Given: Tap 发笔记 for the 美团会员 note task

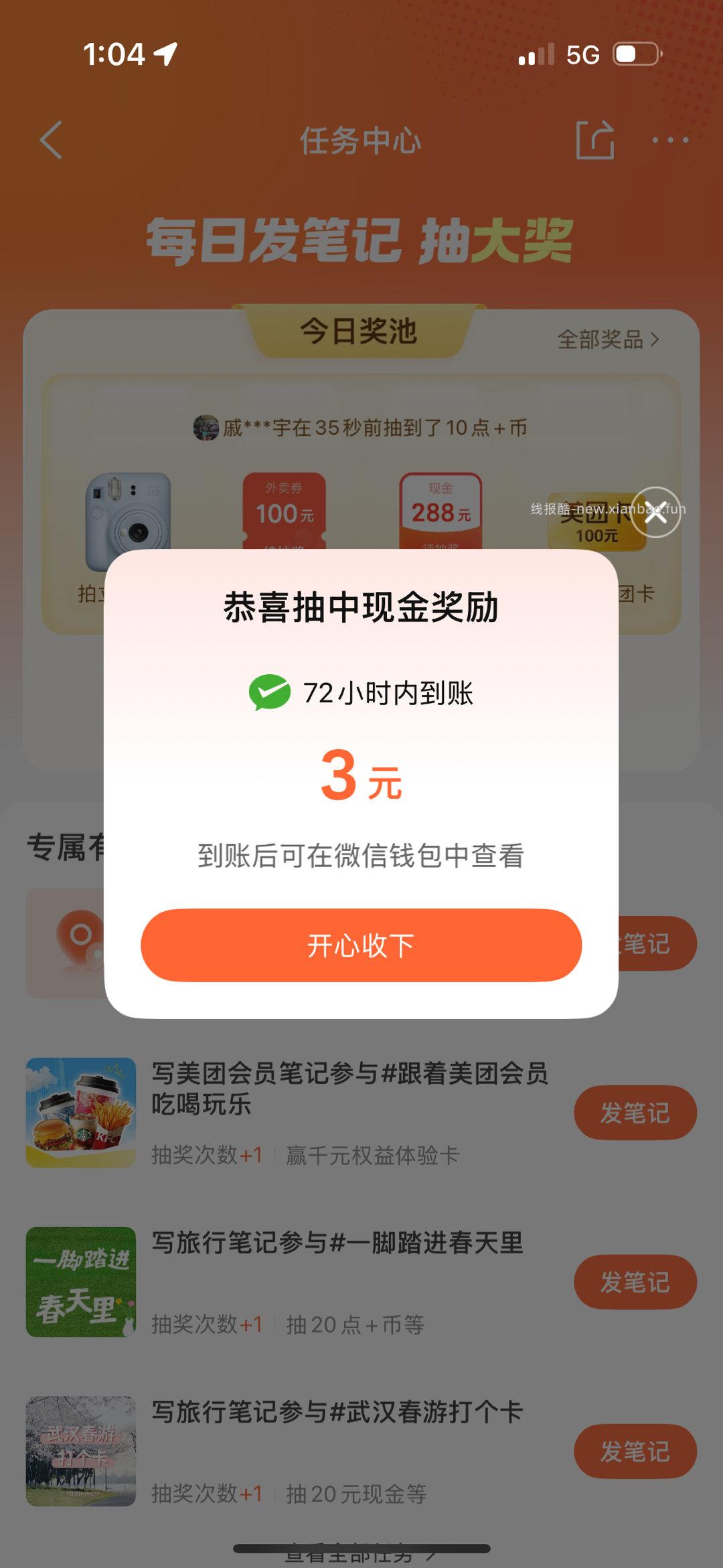Looking at the screenshot, I should click(x=634, y=1113).
